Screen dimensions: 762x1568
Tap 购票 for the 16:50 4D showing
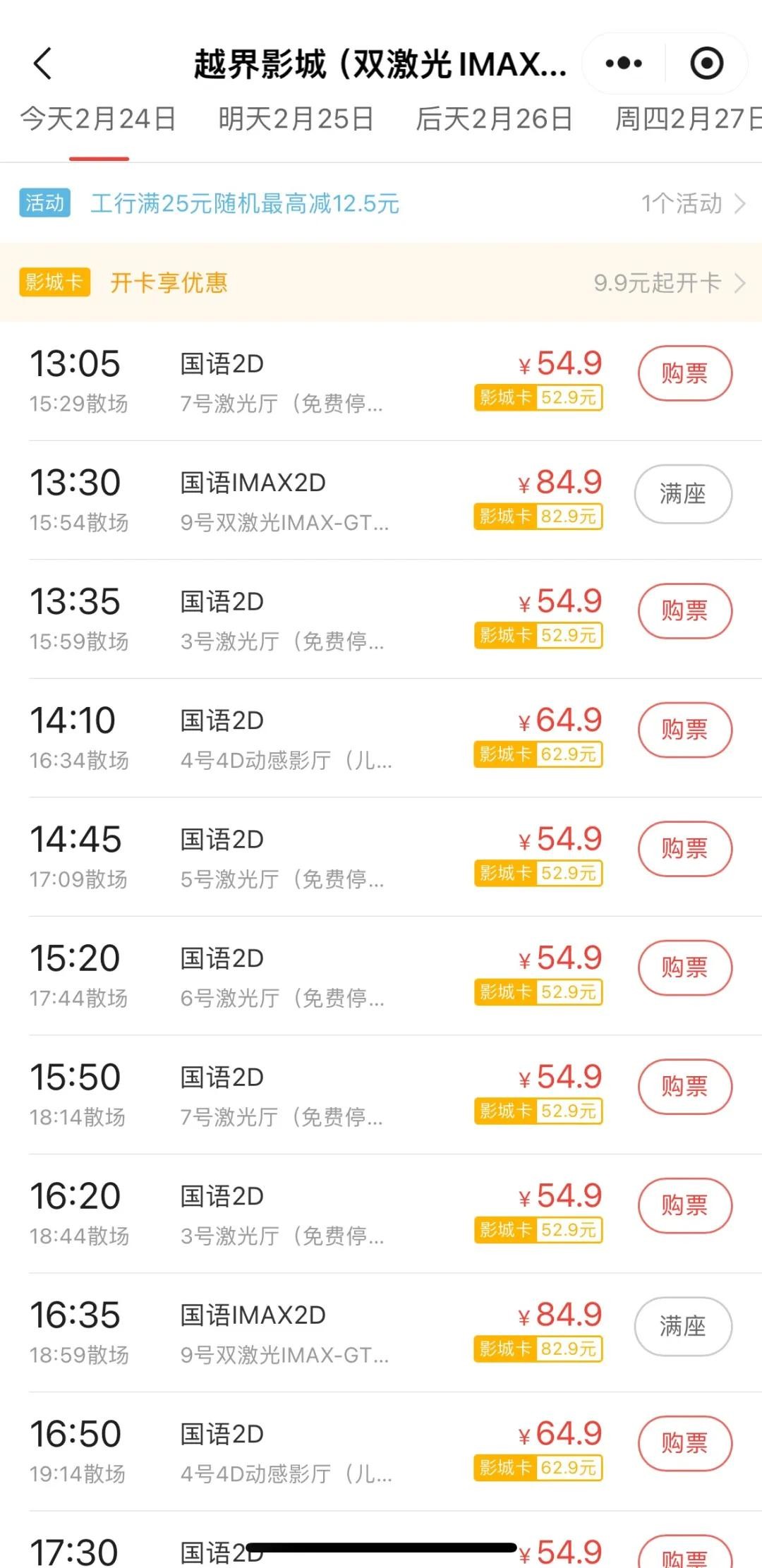pos(685,1443)
